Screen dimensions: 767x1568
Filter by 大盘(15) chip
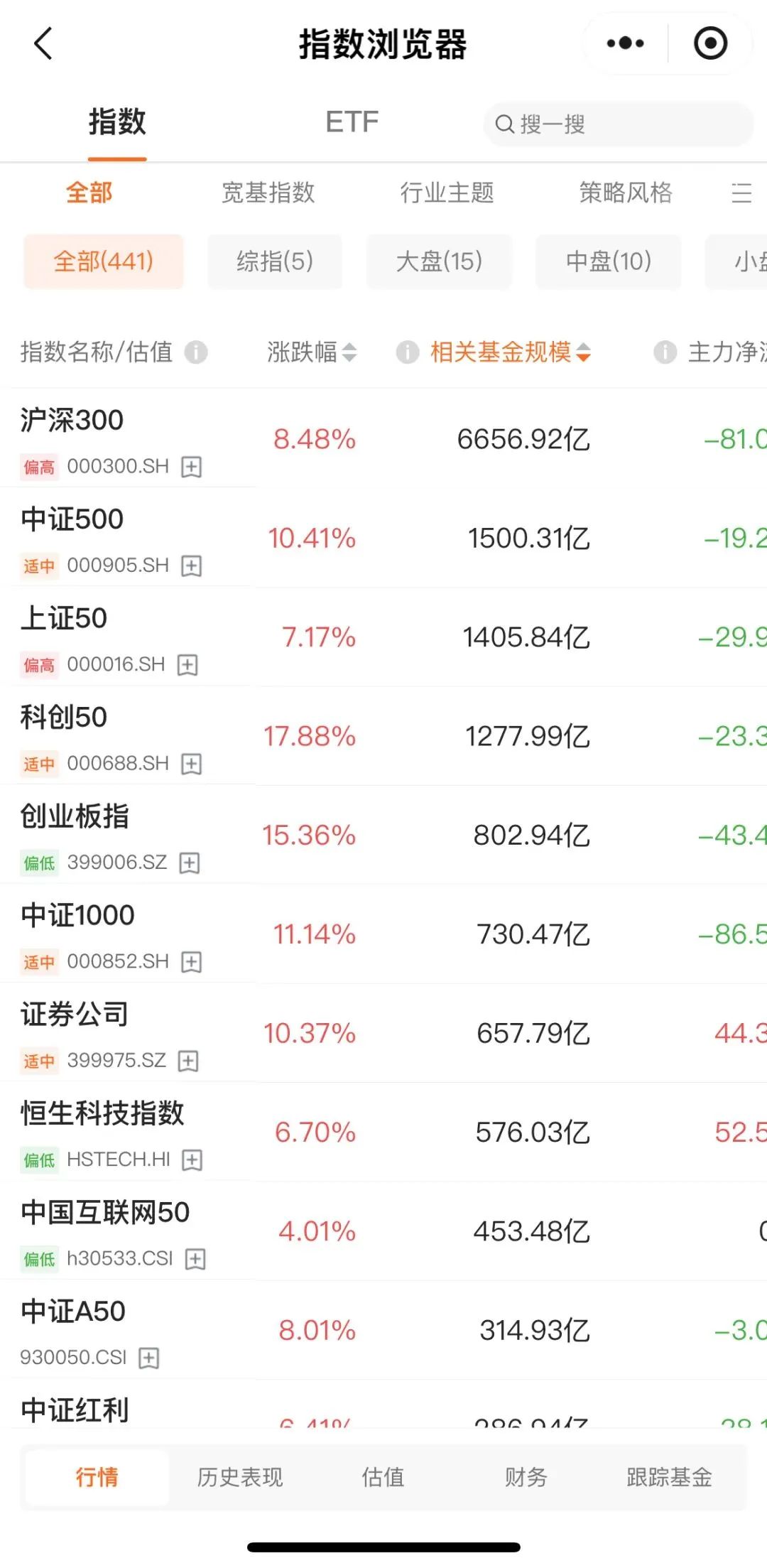[439, 261]
